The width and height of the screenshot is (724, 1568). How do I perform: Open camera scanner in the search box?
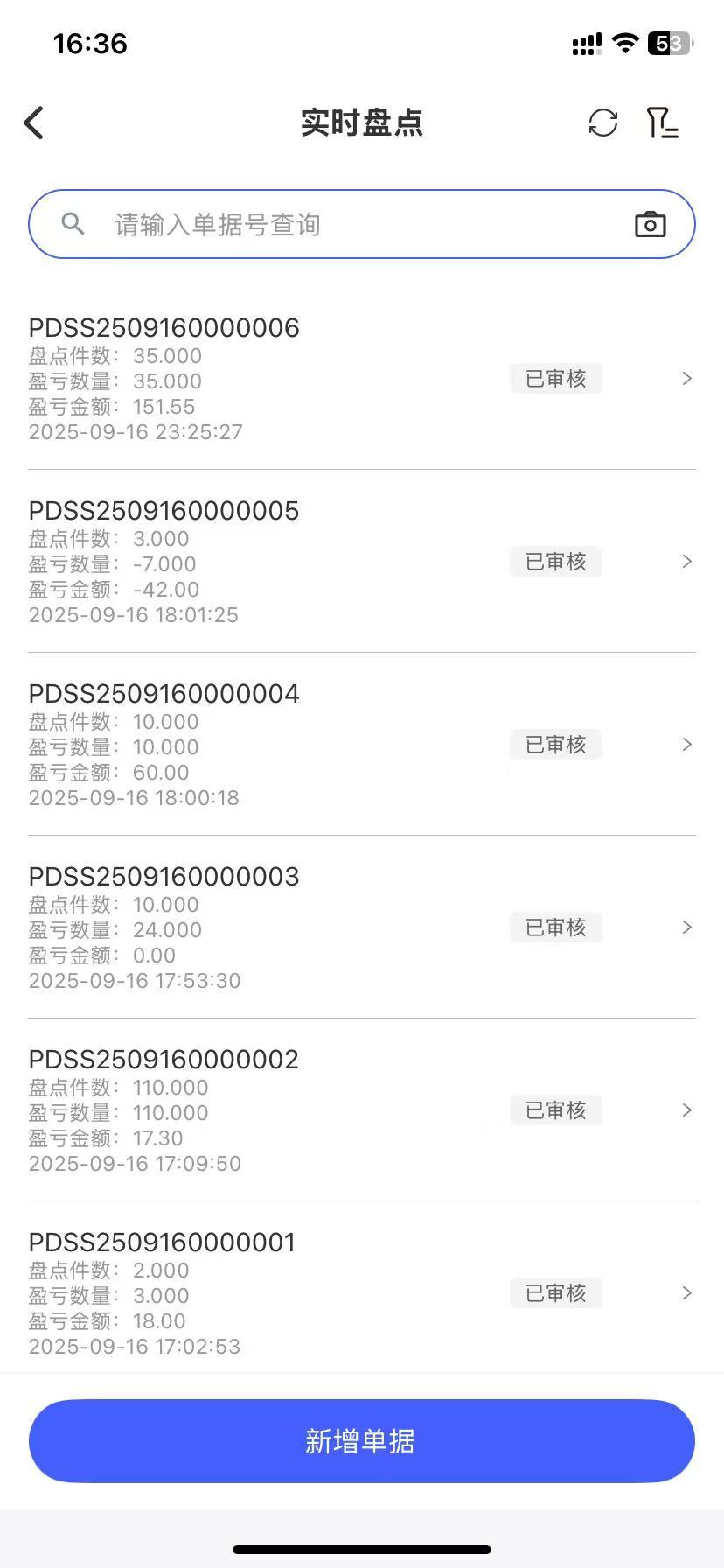click(x=650, y=224)
